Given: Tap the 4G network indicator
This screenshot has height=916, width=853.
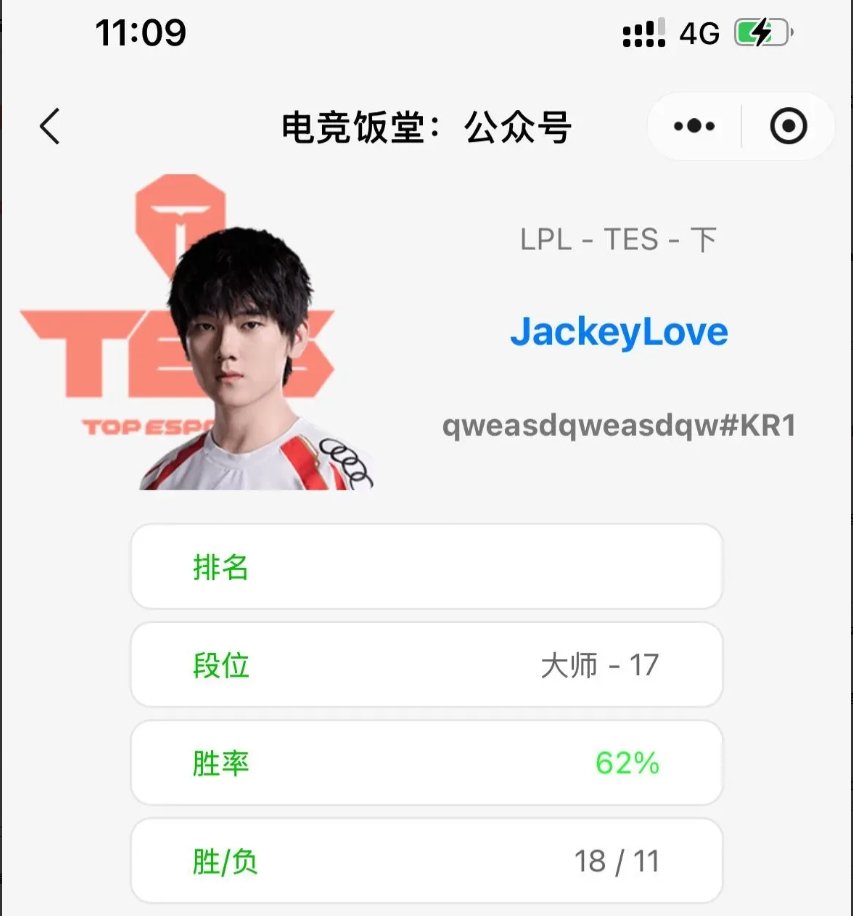Looking at the screenshot, I should (x=700, y=33).
